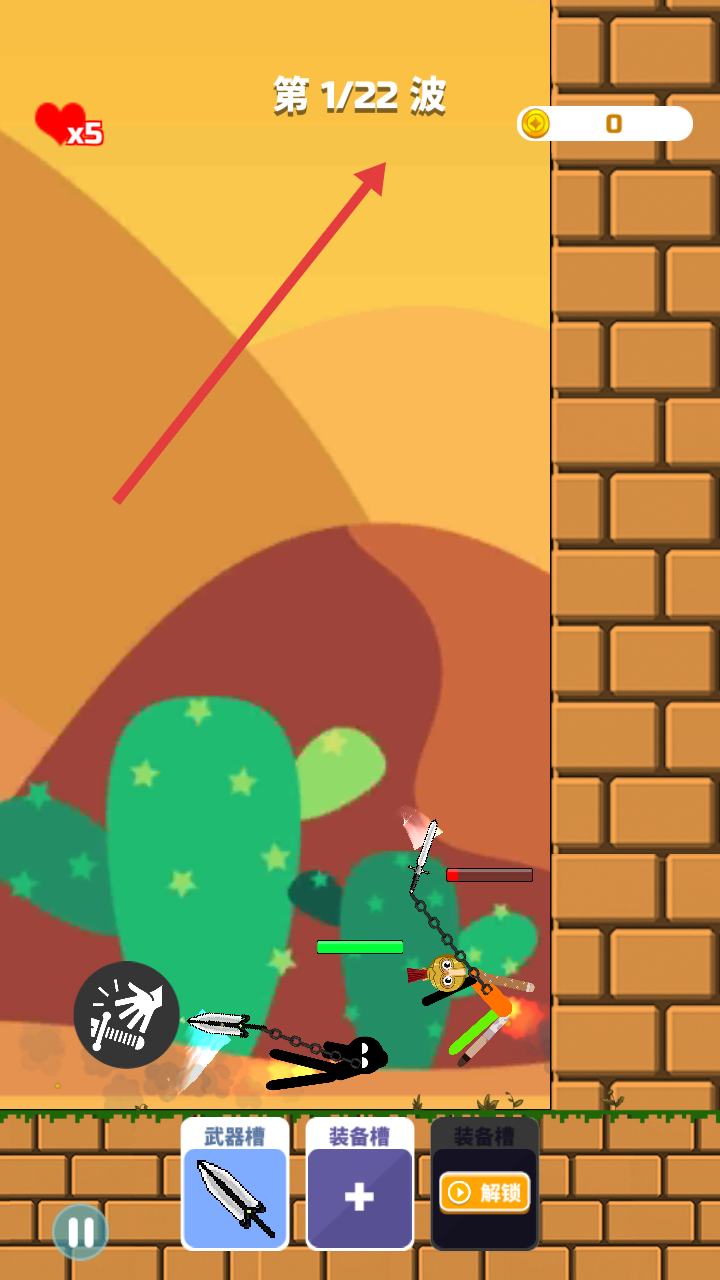
Task: Open the weapon slot with the sword
Action: (235, 1195)
